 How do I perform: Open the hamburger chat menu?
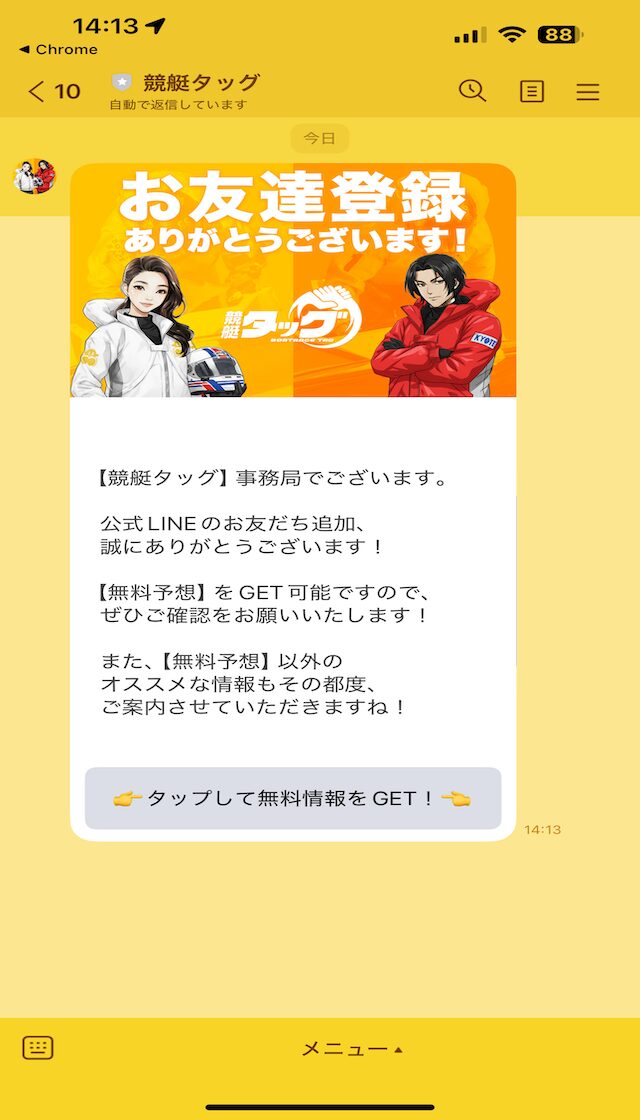[x=588, y=92]
